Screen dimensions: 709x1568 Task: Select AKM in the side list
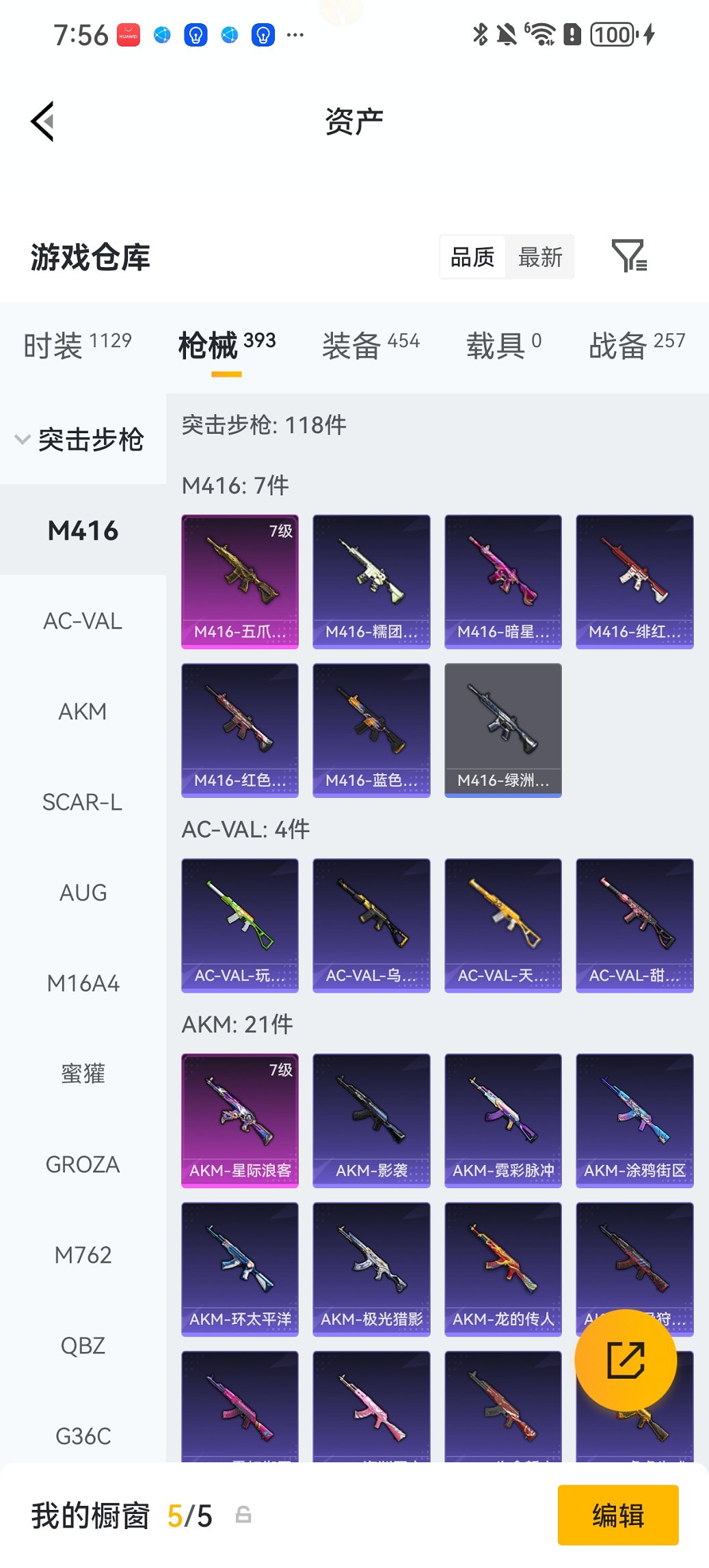(83, 711)
